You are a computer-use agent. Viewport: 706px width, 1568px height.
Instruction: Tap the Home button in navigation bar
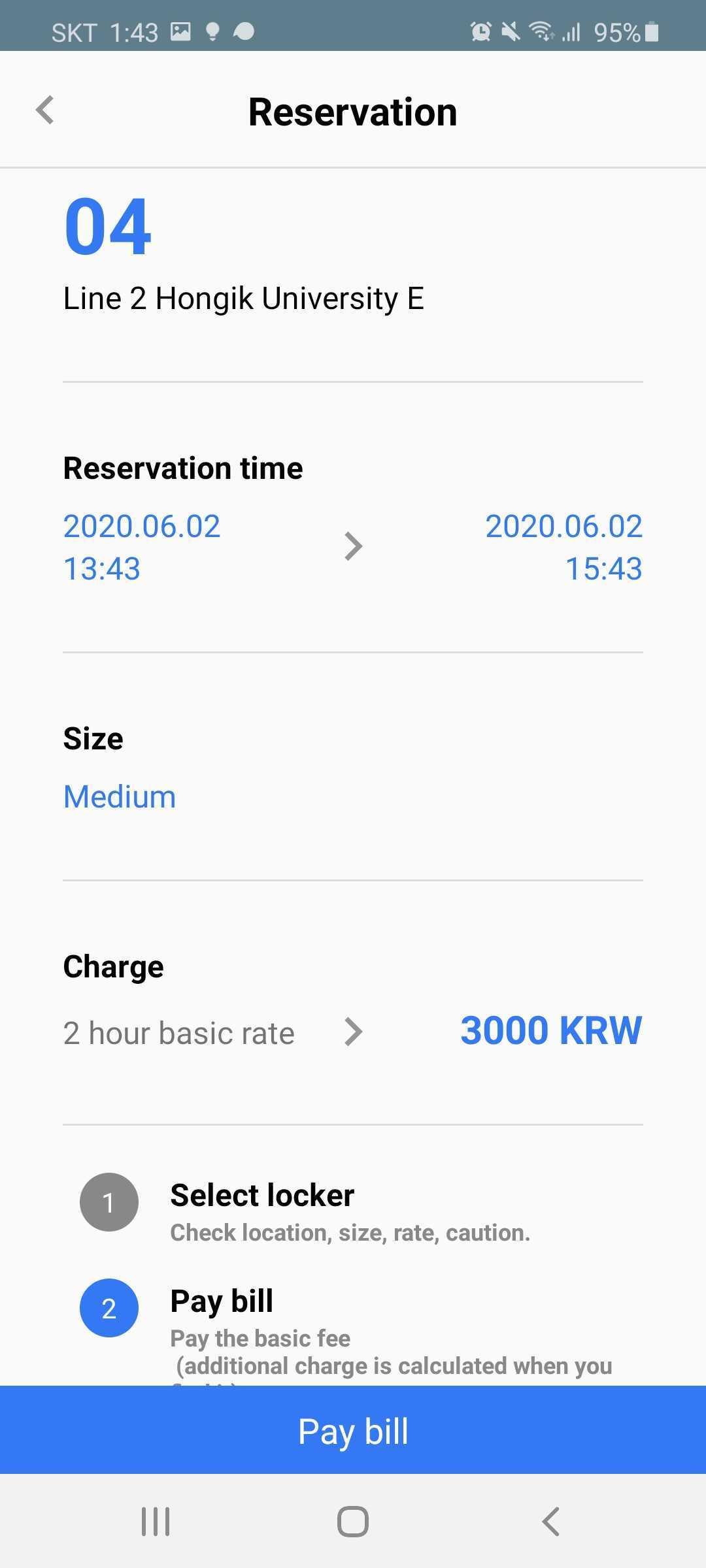352,1520
